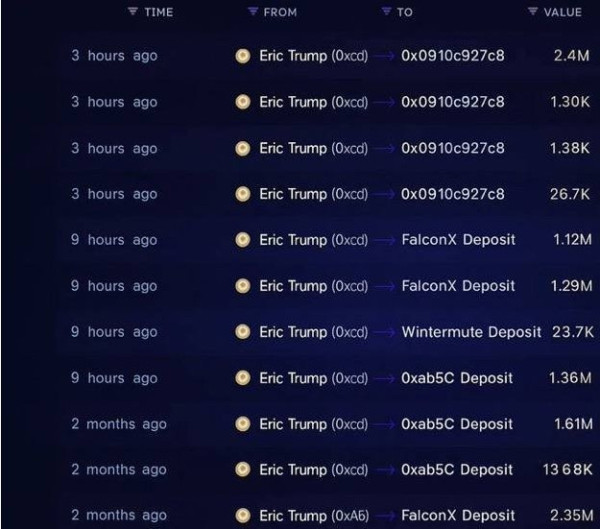Image resolution: width=600 pixels, height=529 pixels.
Task: Open address 0x0910c927c8 in the 2.4M row
Action: pyautogui.click(x=452, y=56)
